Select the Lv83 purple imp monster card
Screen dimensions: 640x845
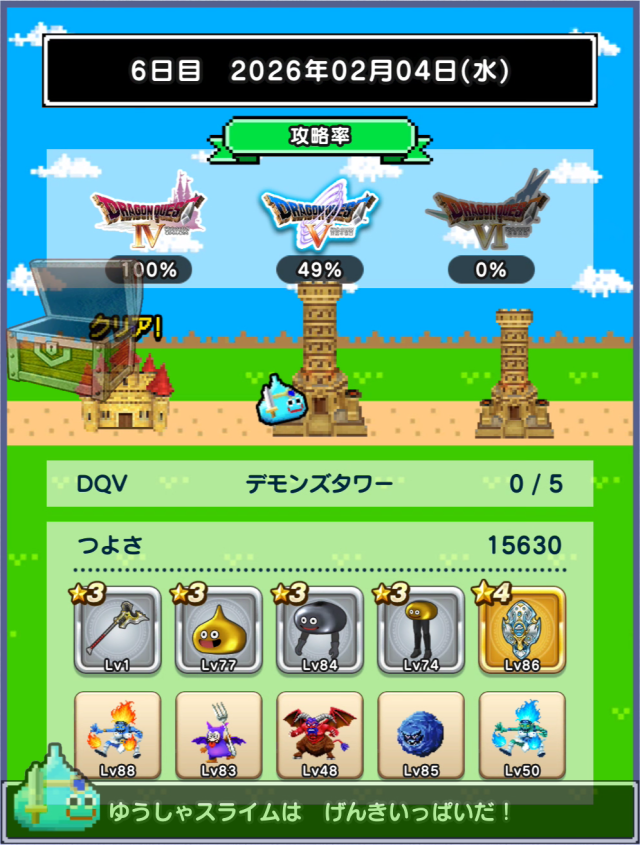click(x=218, y=735)
